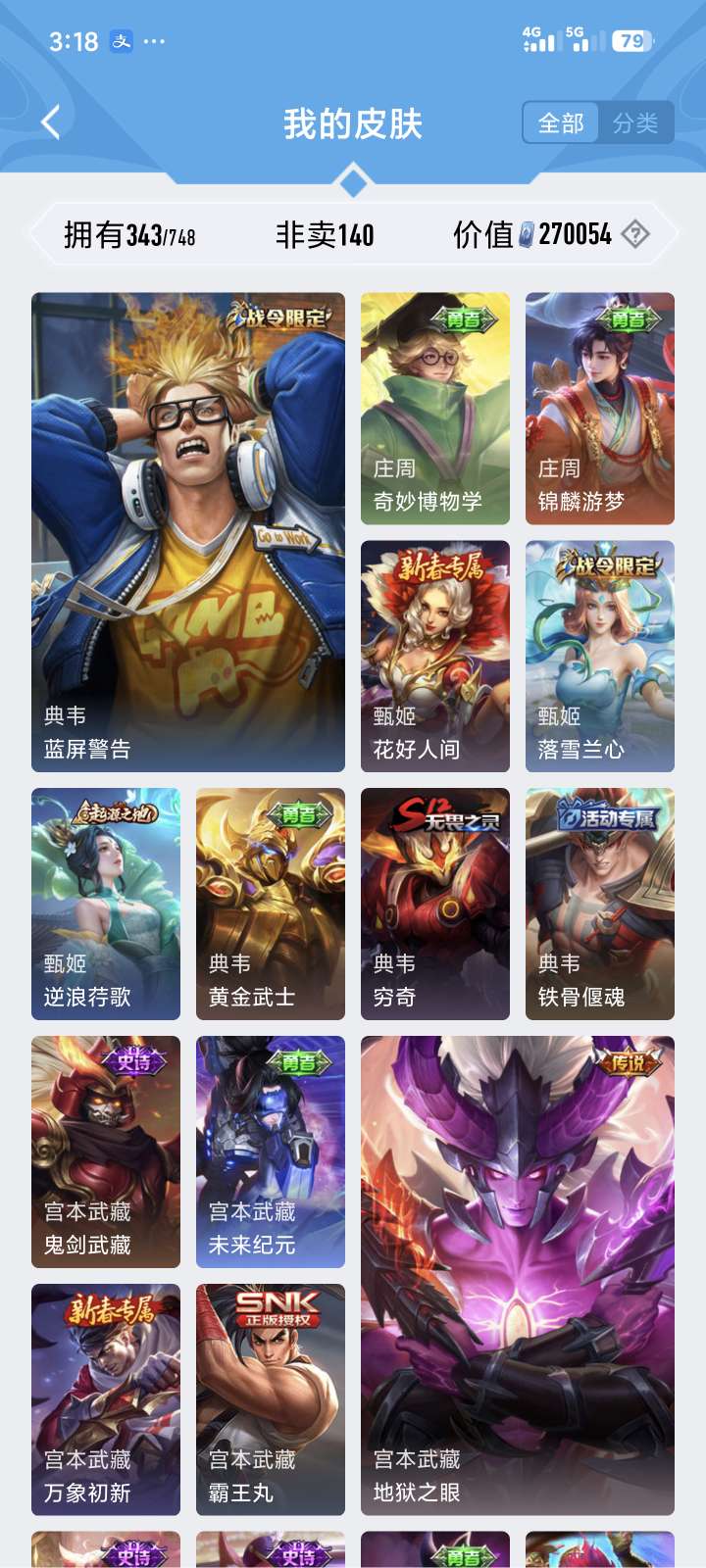This screenshot has height=1568, width=706.
Task: Open 庄周 奇妙博物学 skin
Action: [435, 408]
